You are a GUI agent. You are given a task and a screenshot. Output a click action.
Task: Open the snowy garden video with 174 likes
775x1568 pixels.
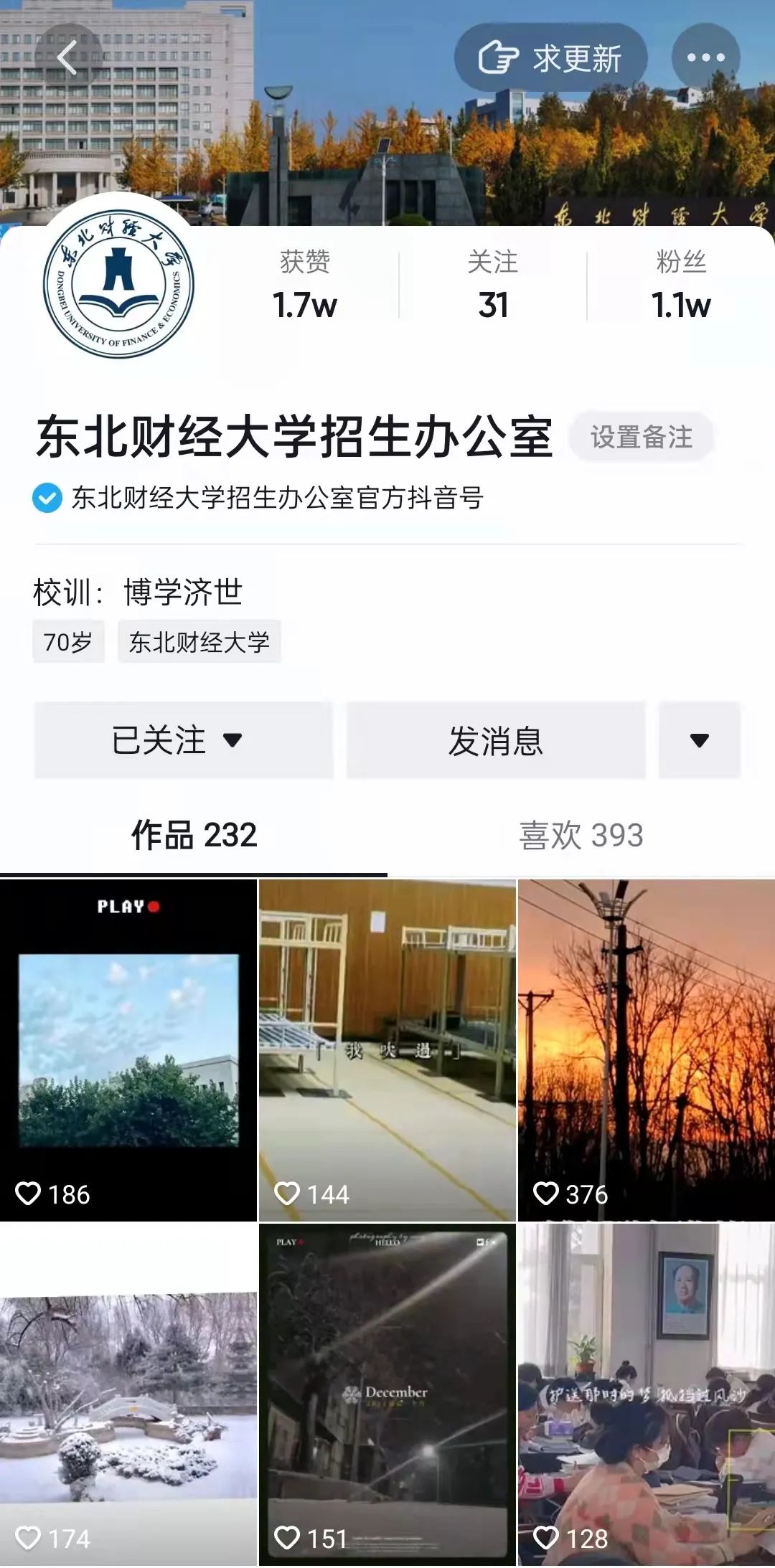coord(128,1394)
